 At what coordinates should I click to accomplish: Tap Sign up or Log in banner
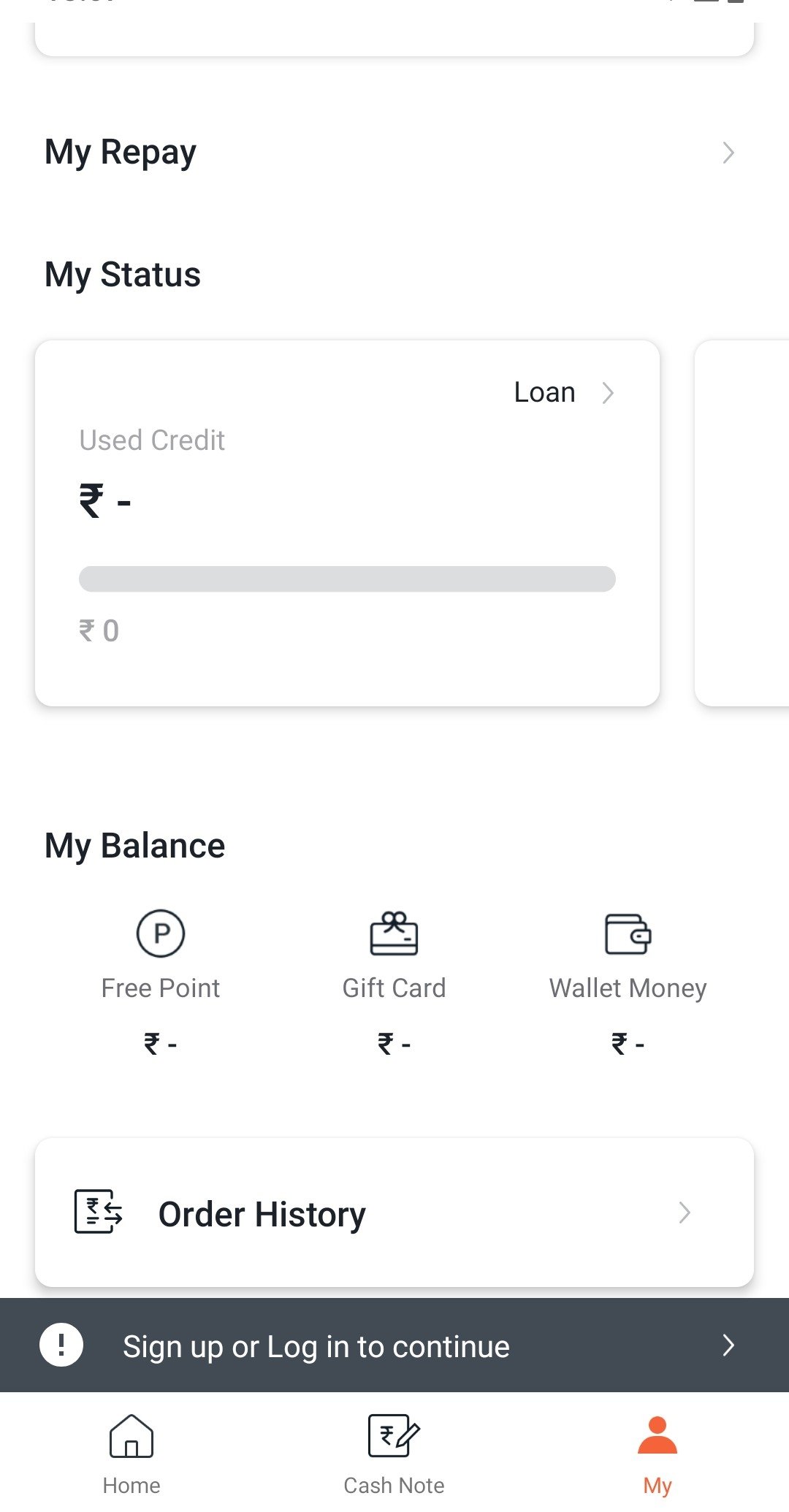point(394,1345)
